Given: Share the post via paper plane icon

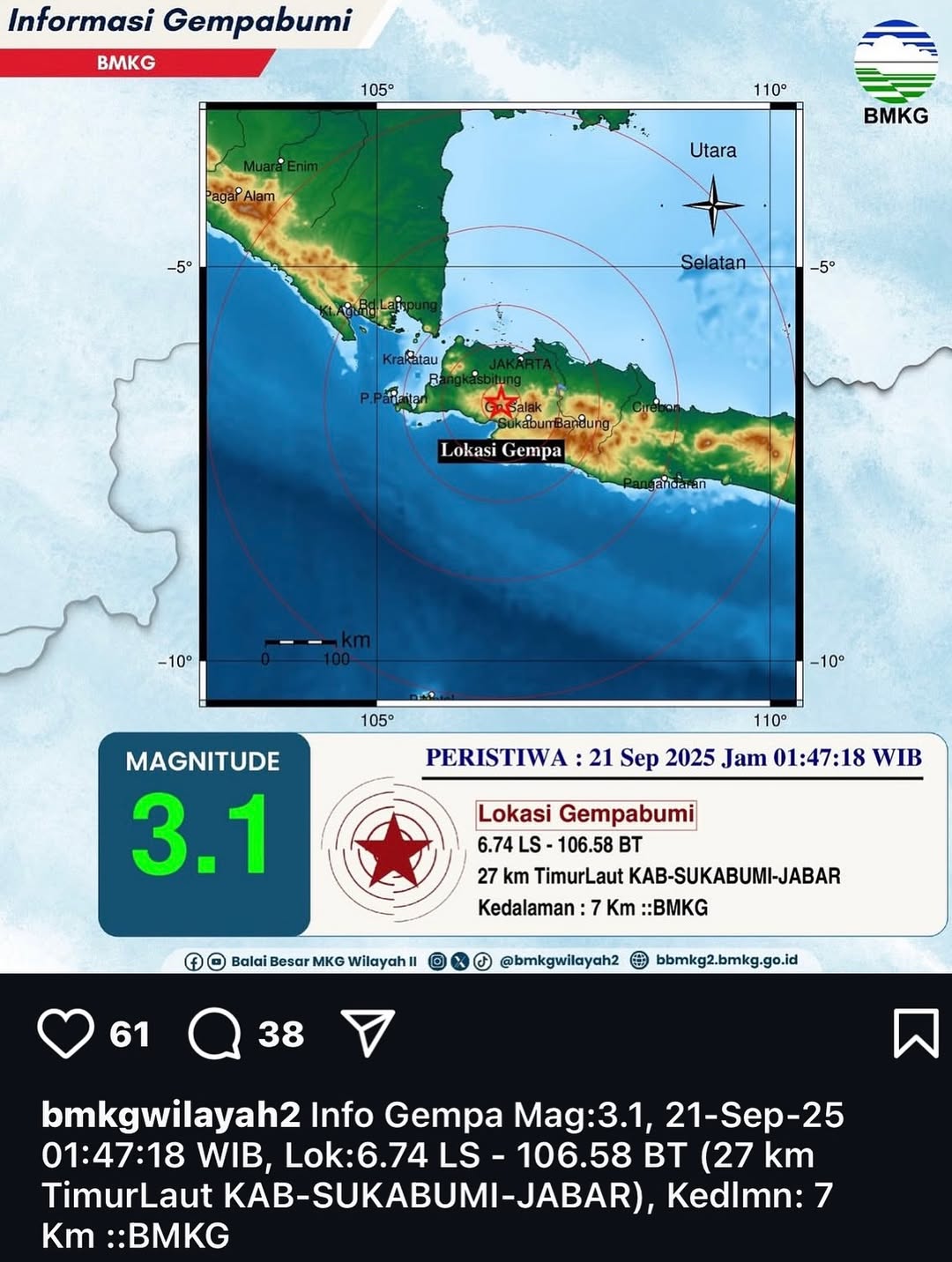Looking at the screenshot, I should coord(367,1033).
